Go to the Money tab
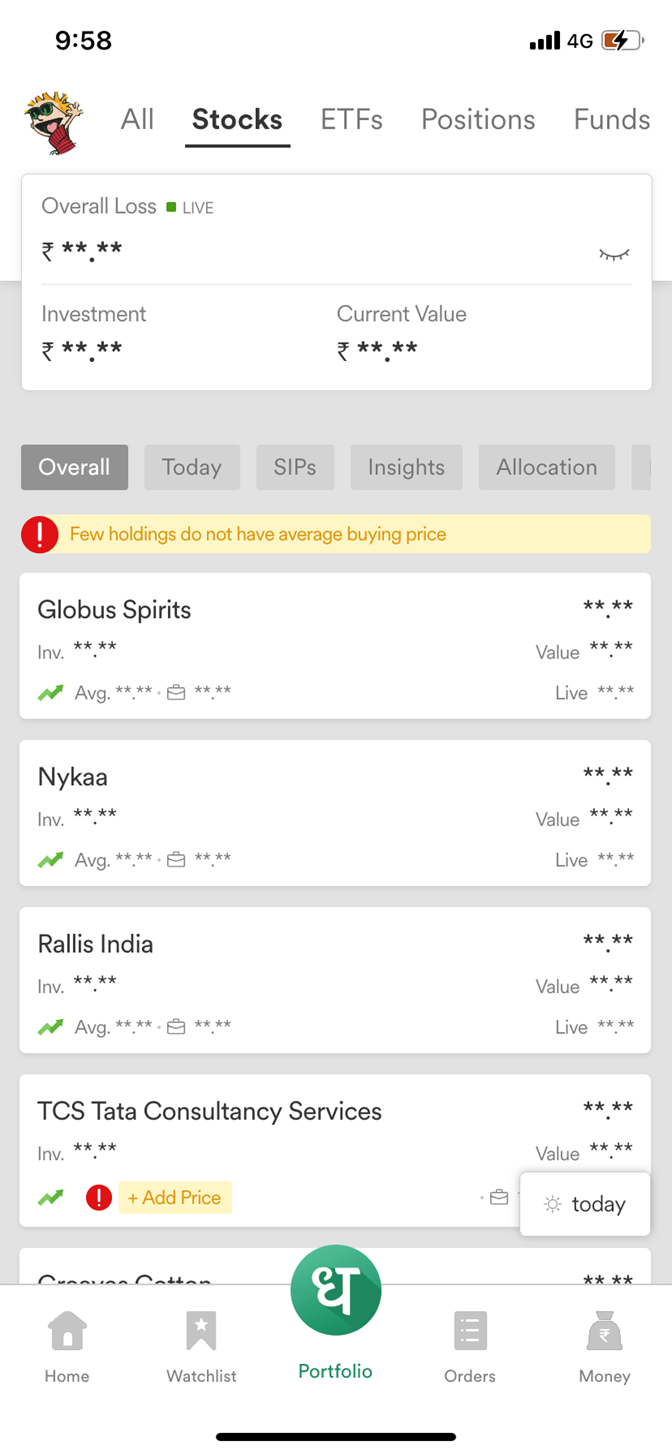672x1454 pixels. [x=605, y=1347]
